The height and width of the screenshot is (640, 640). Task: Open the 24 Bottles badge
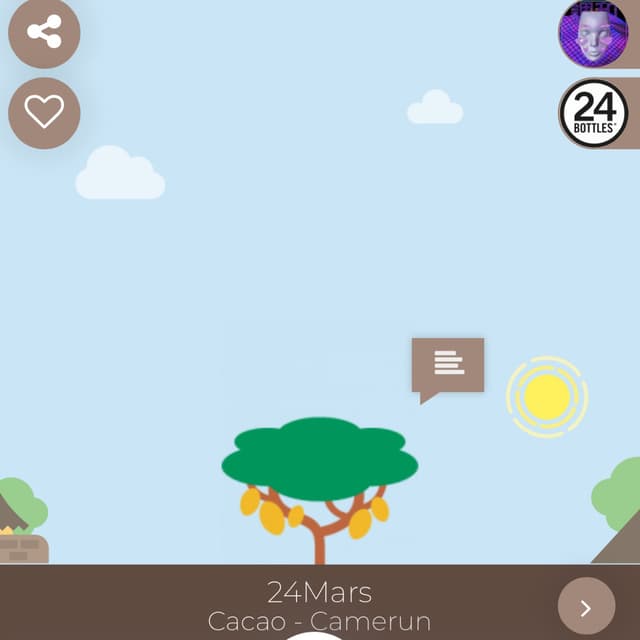coord(593,113)
